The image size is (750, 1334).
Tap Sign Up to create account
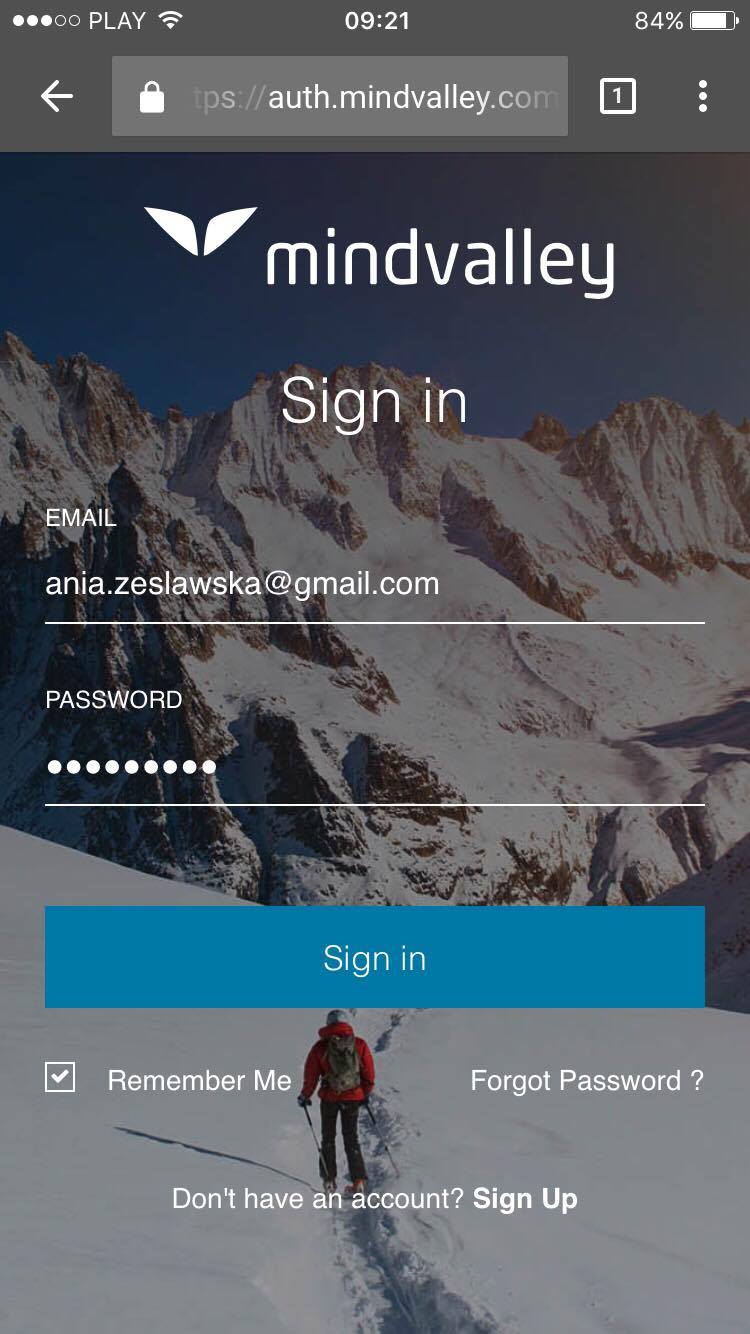[x=525, y=1199]
